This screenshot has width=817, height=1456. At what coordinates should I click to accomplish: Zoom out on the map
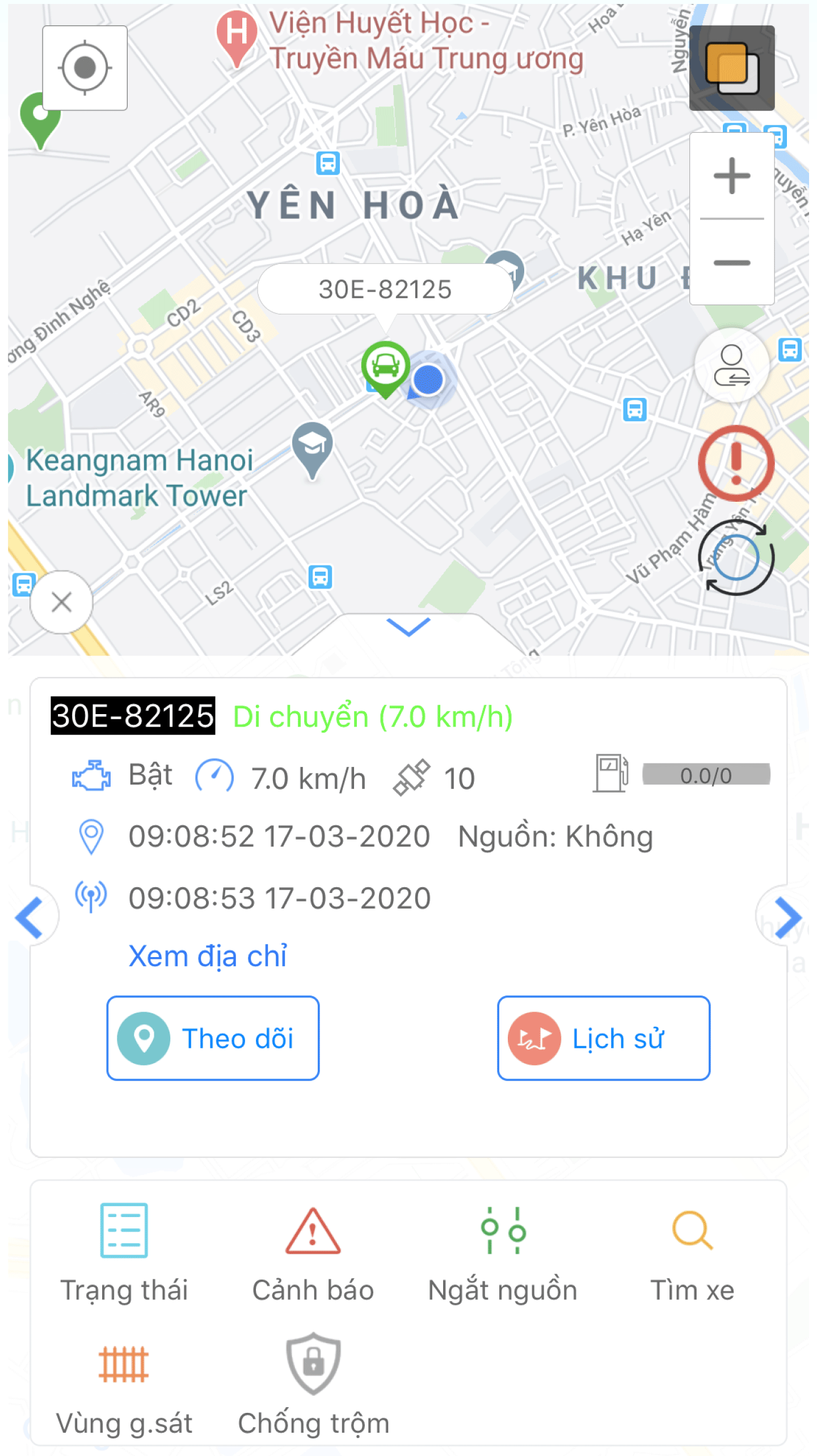tap(731, 262)
